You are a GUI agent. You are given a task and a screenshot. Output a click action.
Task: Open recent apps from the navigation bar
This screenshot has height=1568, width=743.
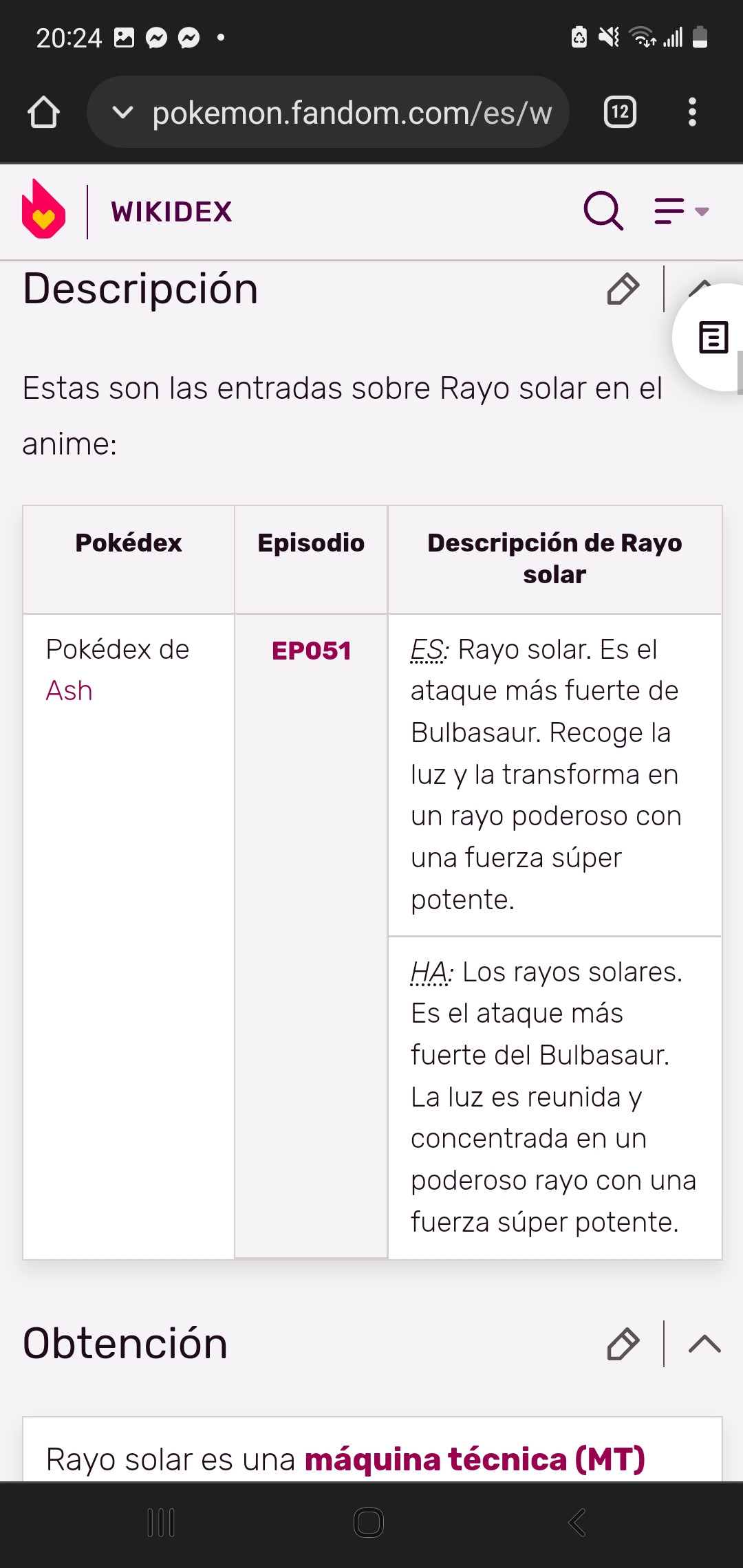click(x=162, y=1523)
